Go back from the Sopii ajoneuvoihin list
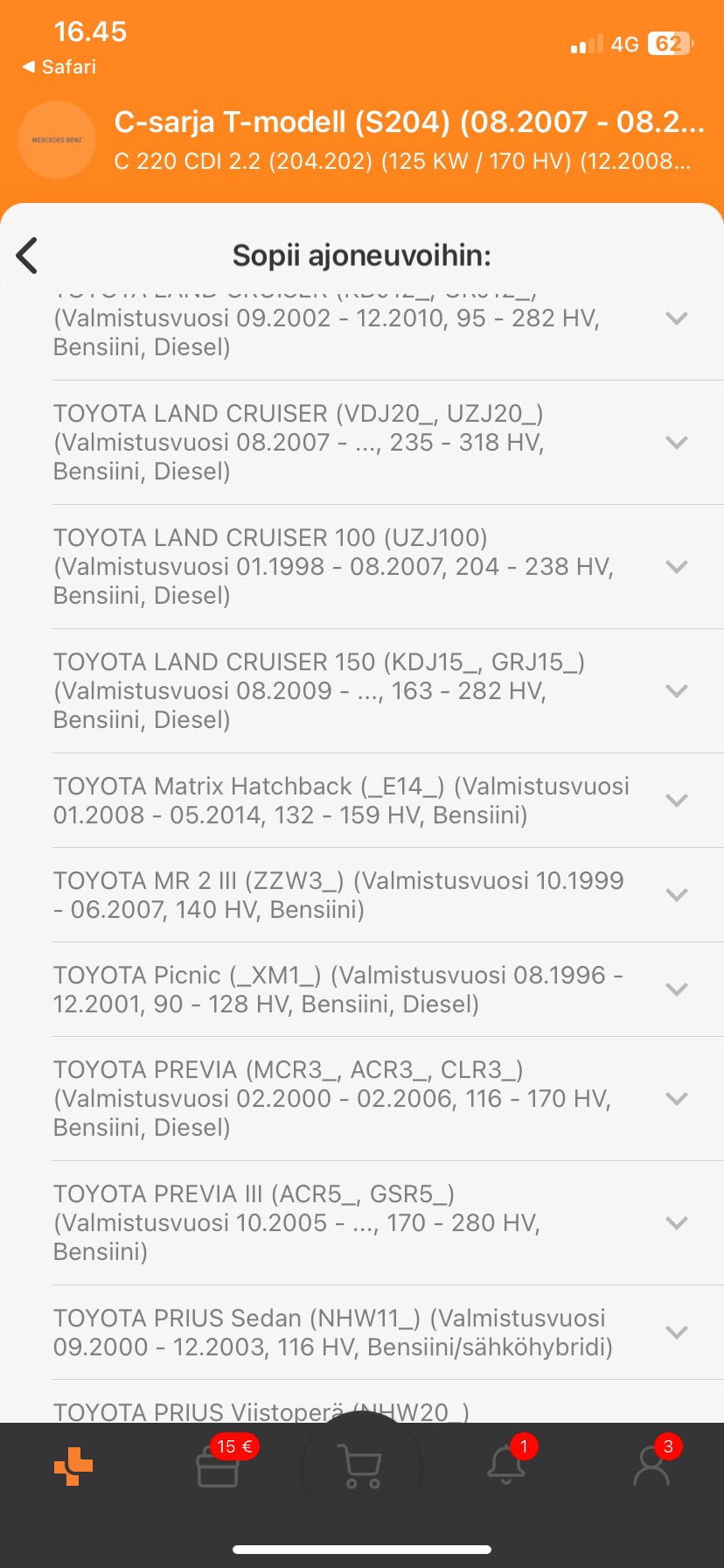 click(x=28, y=255)
